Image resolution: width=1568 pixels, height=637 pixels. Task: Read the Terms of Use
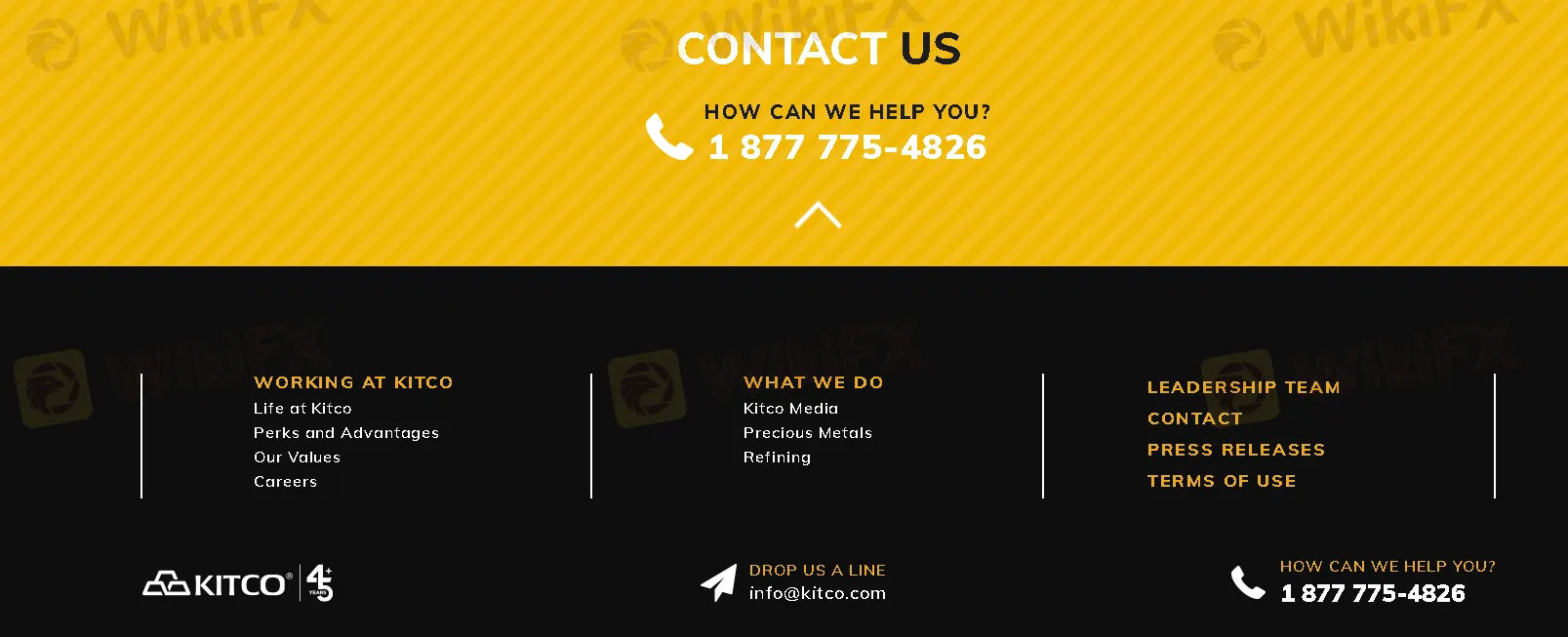1221,481
